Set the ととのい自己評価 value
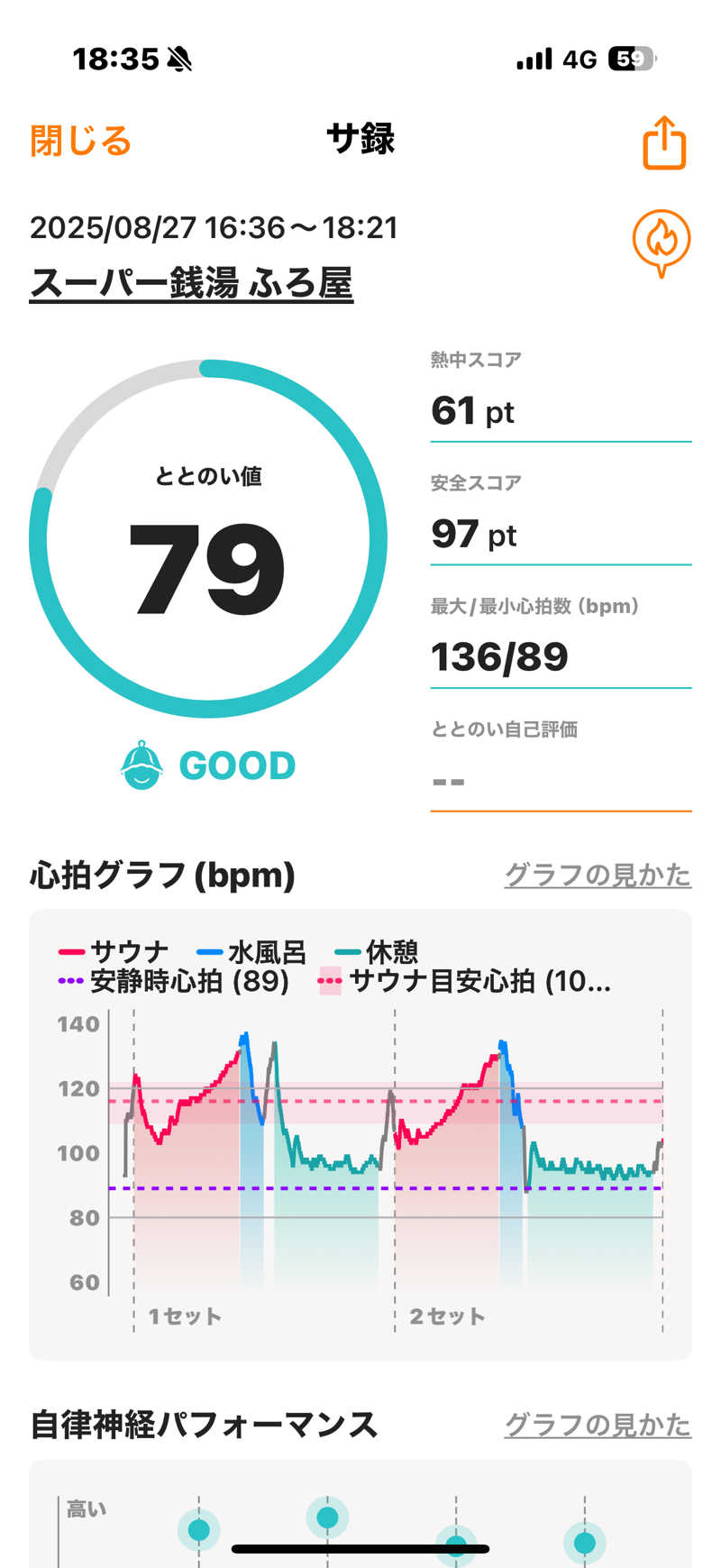 pos(560,781)
